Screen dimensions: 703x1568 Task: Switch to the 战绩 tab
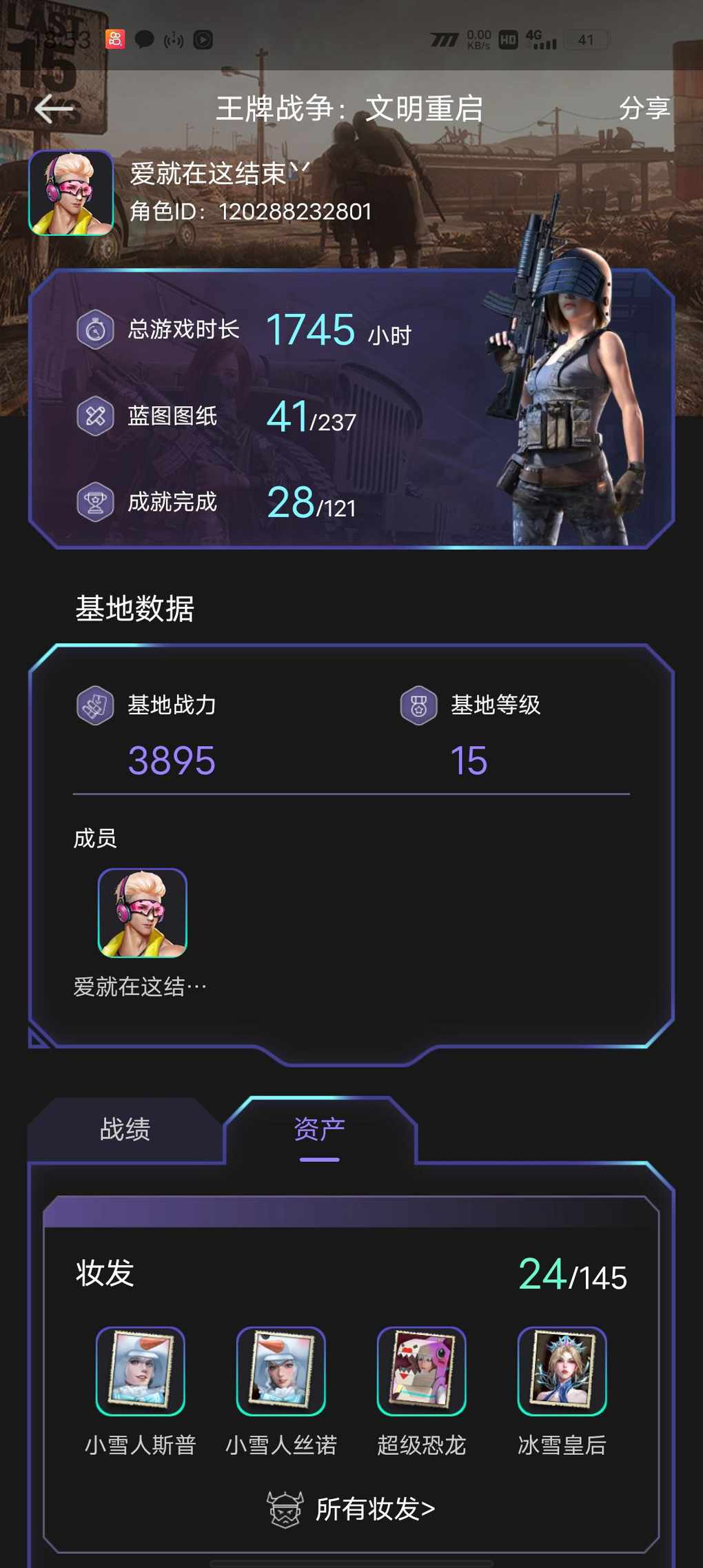point(125,1129)
